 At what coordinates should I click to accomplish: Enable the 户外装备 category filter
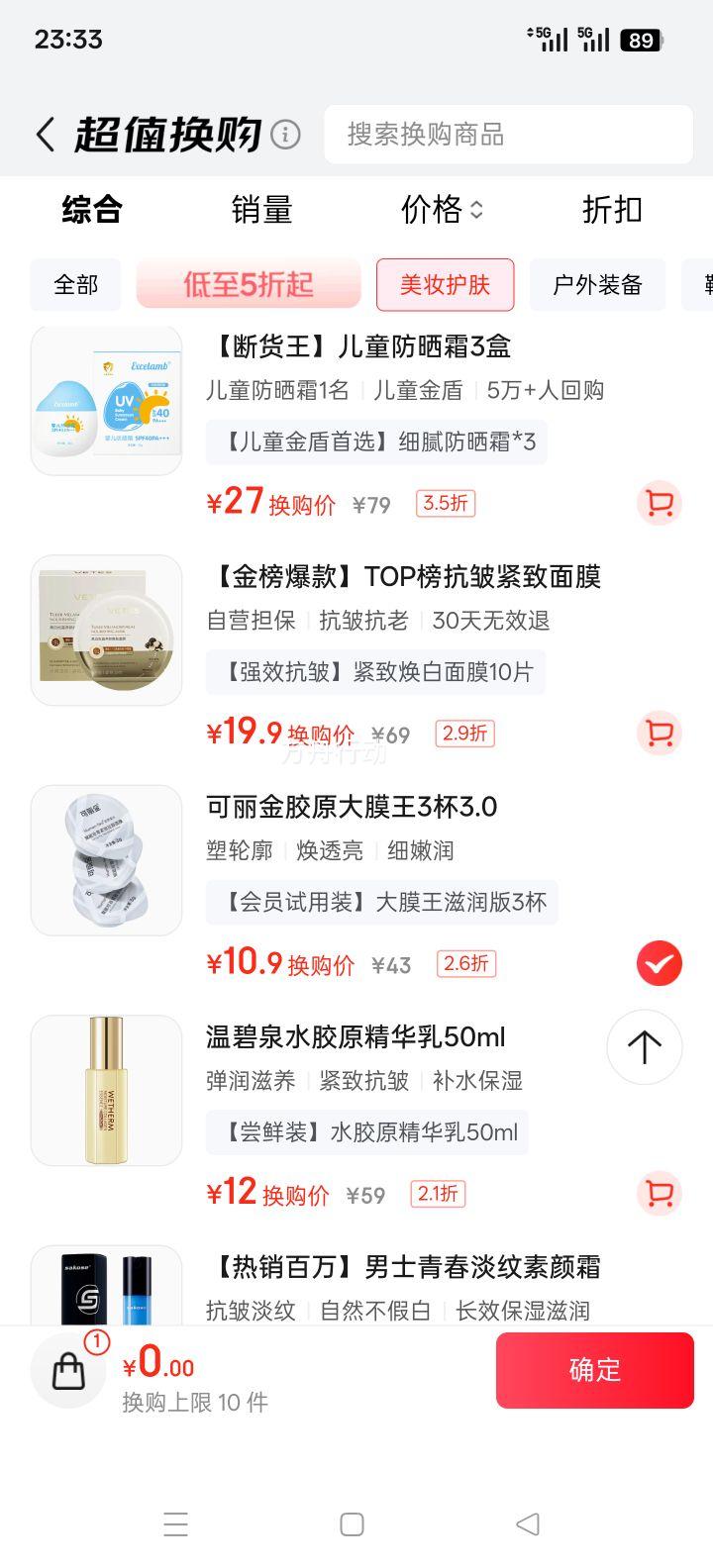[598, 285]
